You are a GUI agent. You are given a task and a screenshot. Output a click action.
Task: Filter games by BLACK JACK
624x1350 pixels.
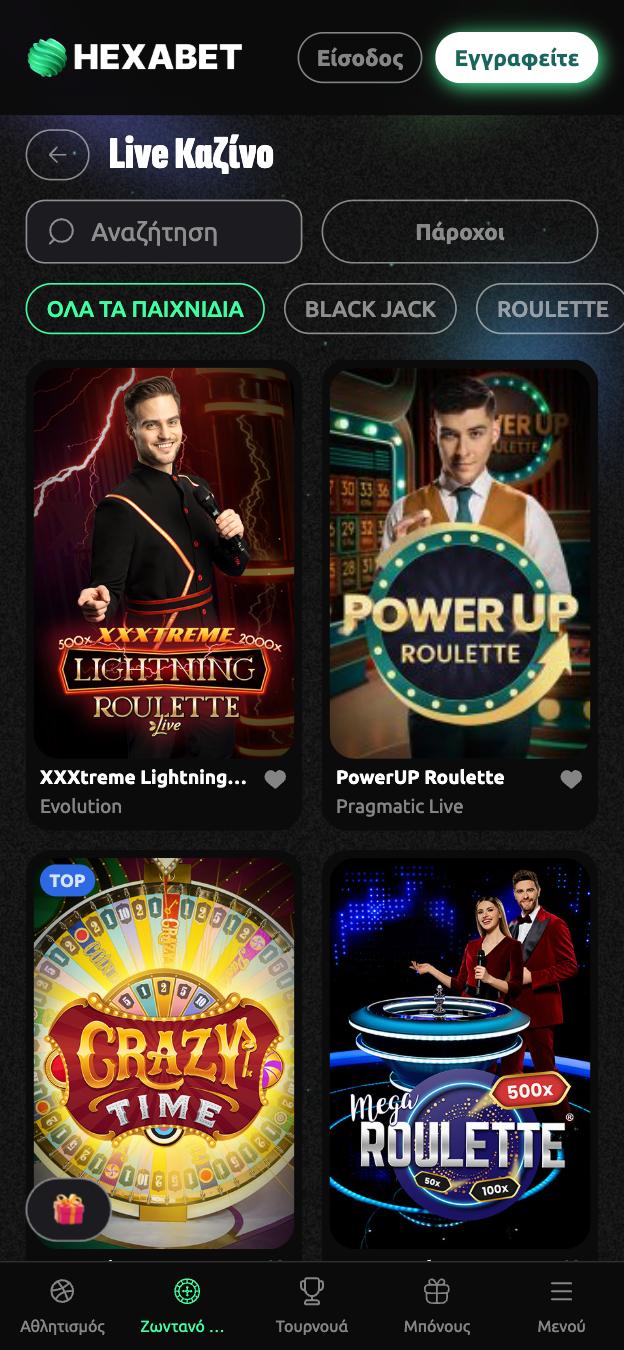pos(370,309)
